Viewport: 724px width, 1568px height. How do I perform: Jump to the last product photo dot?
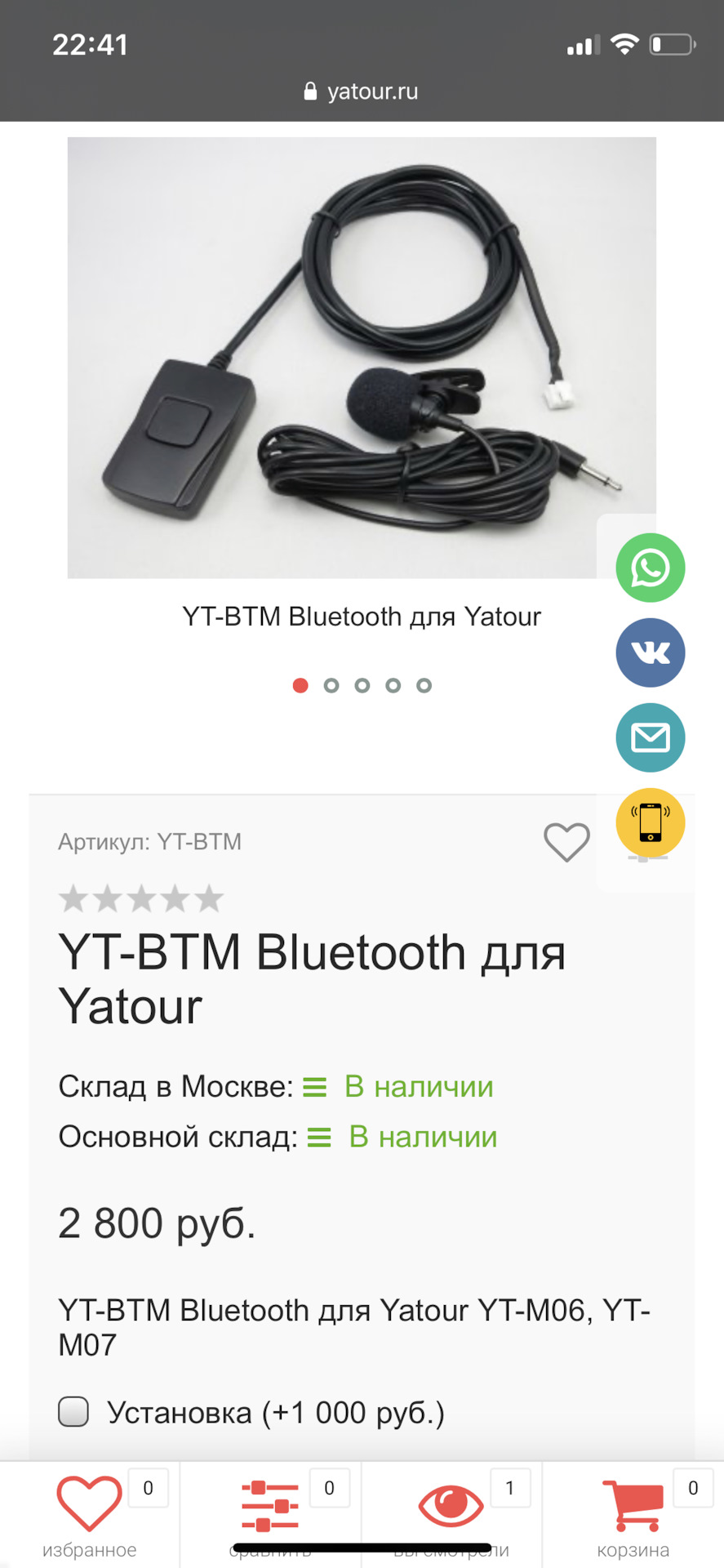(424, 685)
